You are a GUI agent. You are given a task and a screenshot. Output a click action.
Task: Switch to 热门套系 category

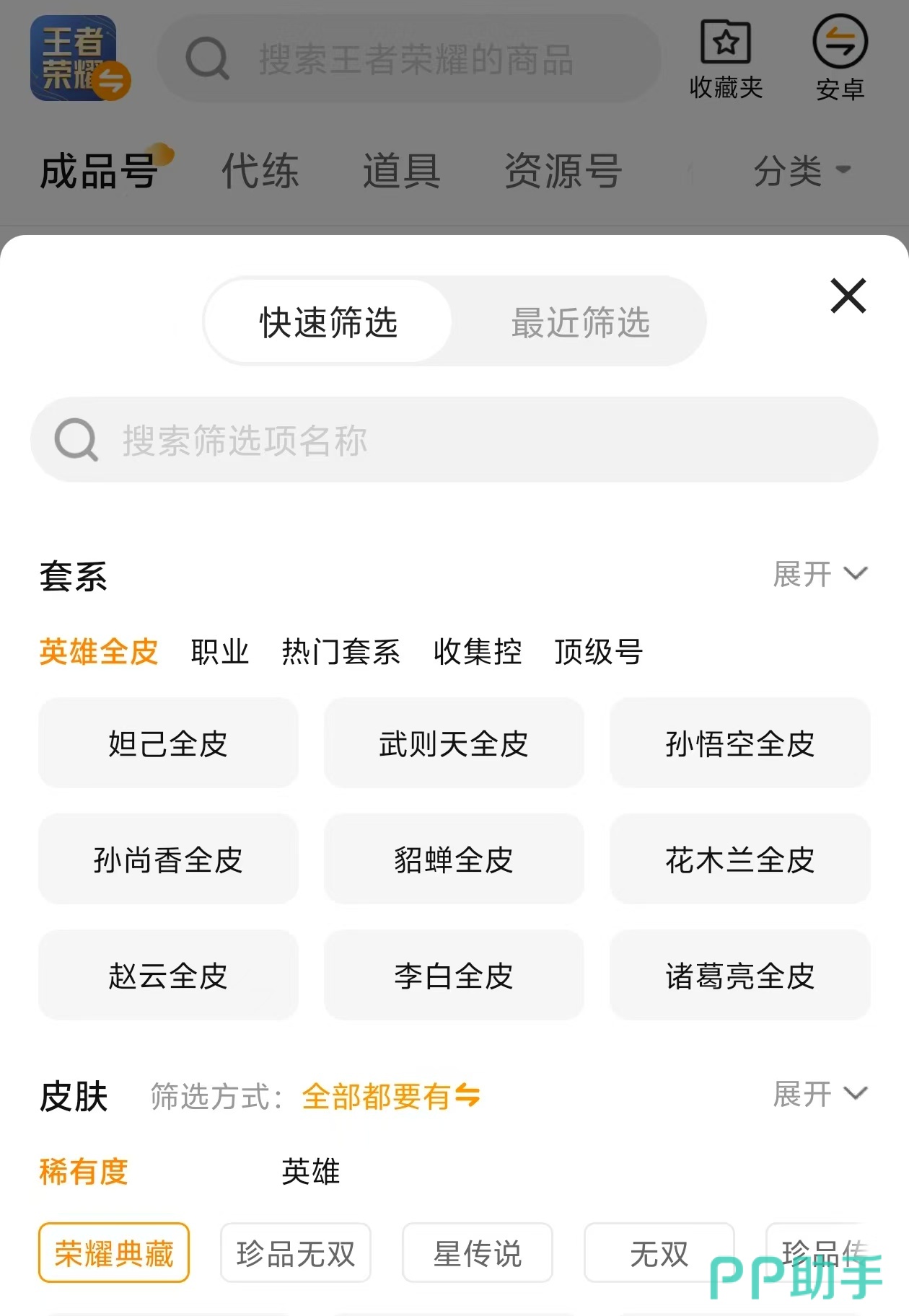tap(341, 652)
